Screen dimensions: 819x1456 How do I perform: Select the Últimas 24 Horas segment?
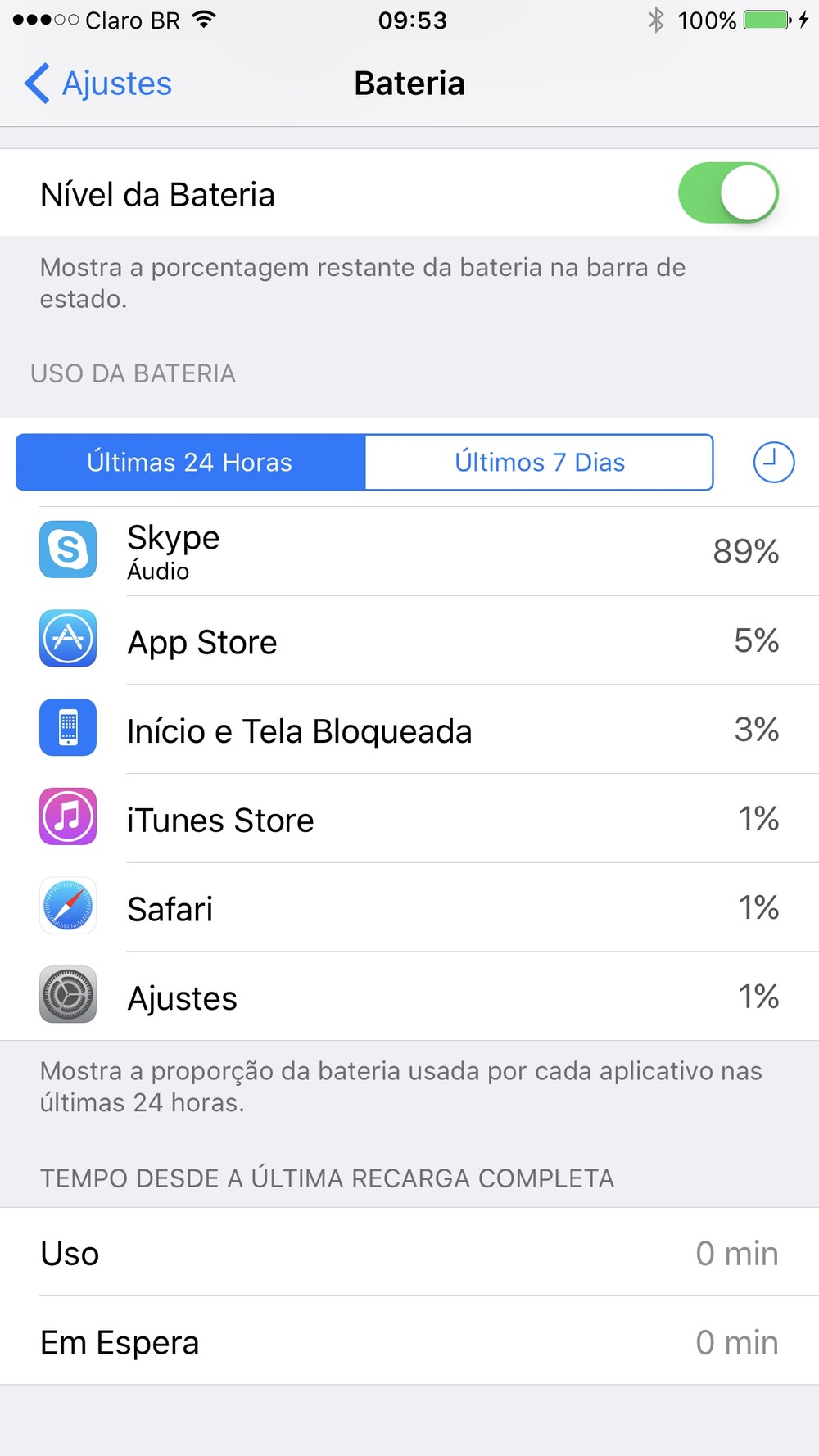(x=190, y=463)
